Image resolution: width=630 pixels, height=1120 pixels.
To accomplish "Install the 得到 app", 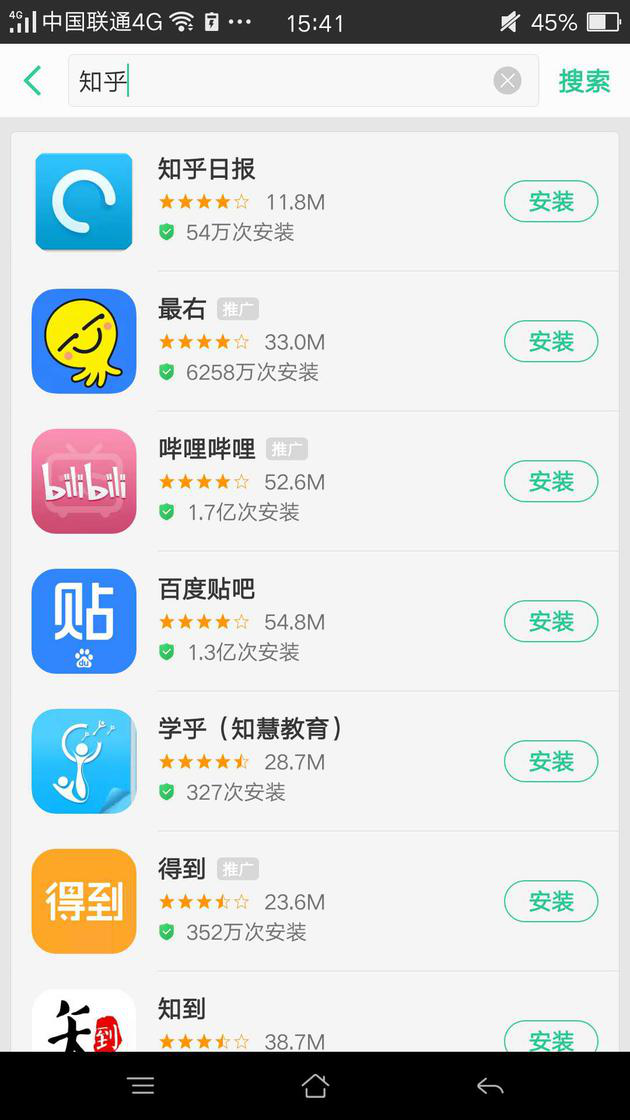I will tap(551, 902).
